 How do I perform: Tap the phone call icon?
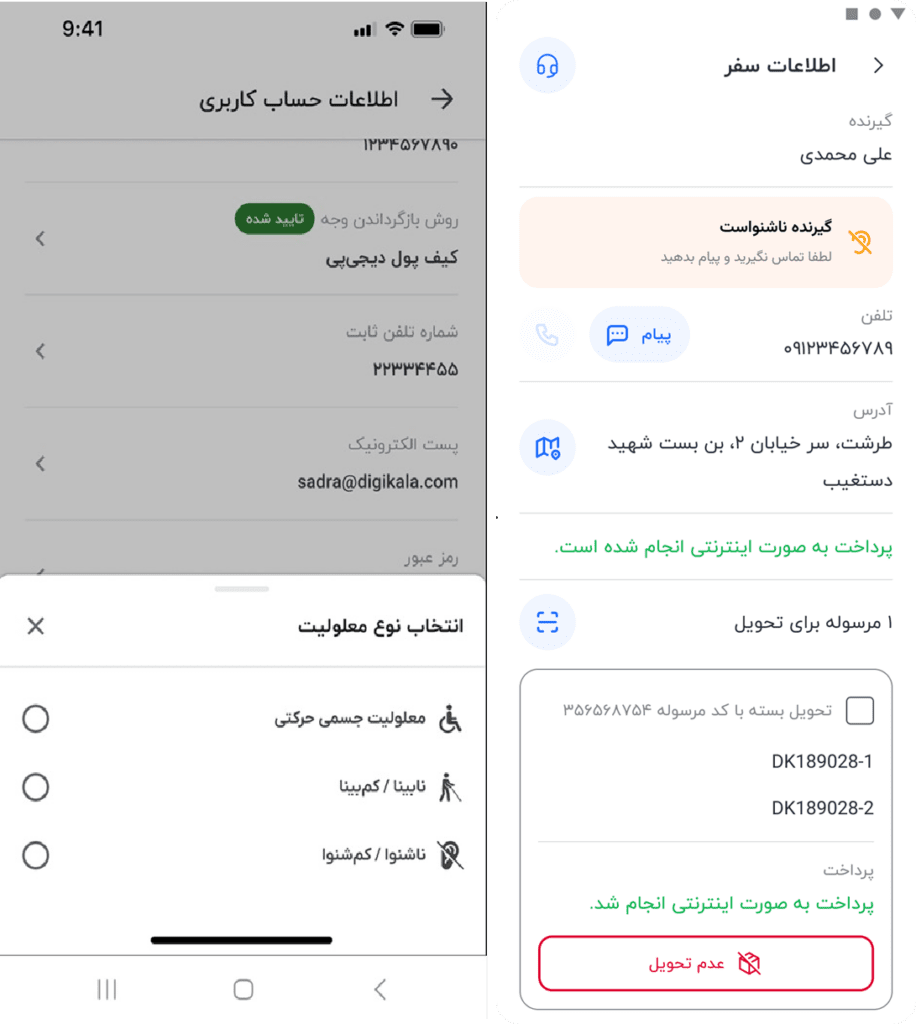pyautogui.click(x=547, y=335)
